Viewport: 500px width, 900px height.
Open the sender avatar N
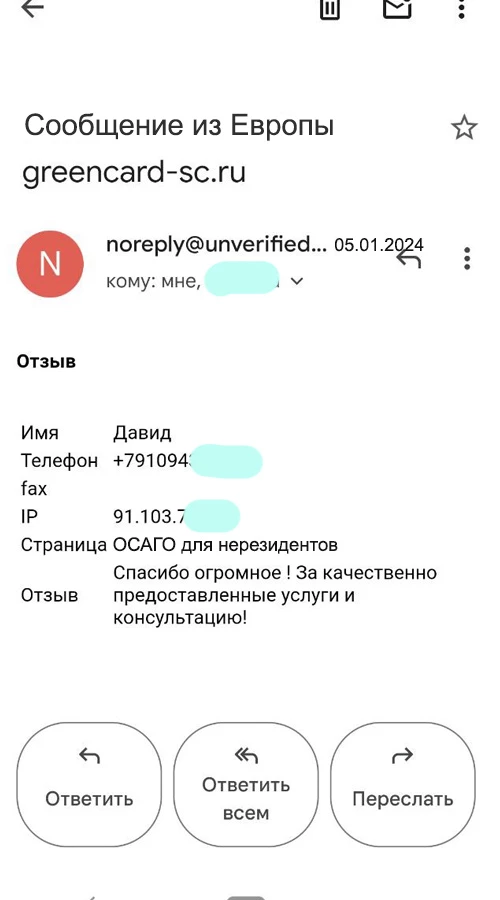50,263
